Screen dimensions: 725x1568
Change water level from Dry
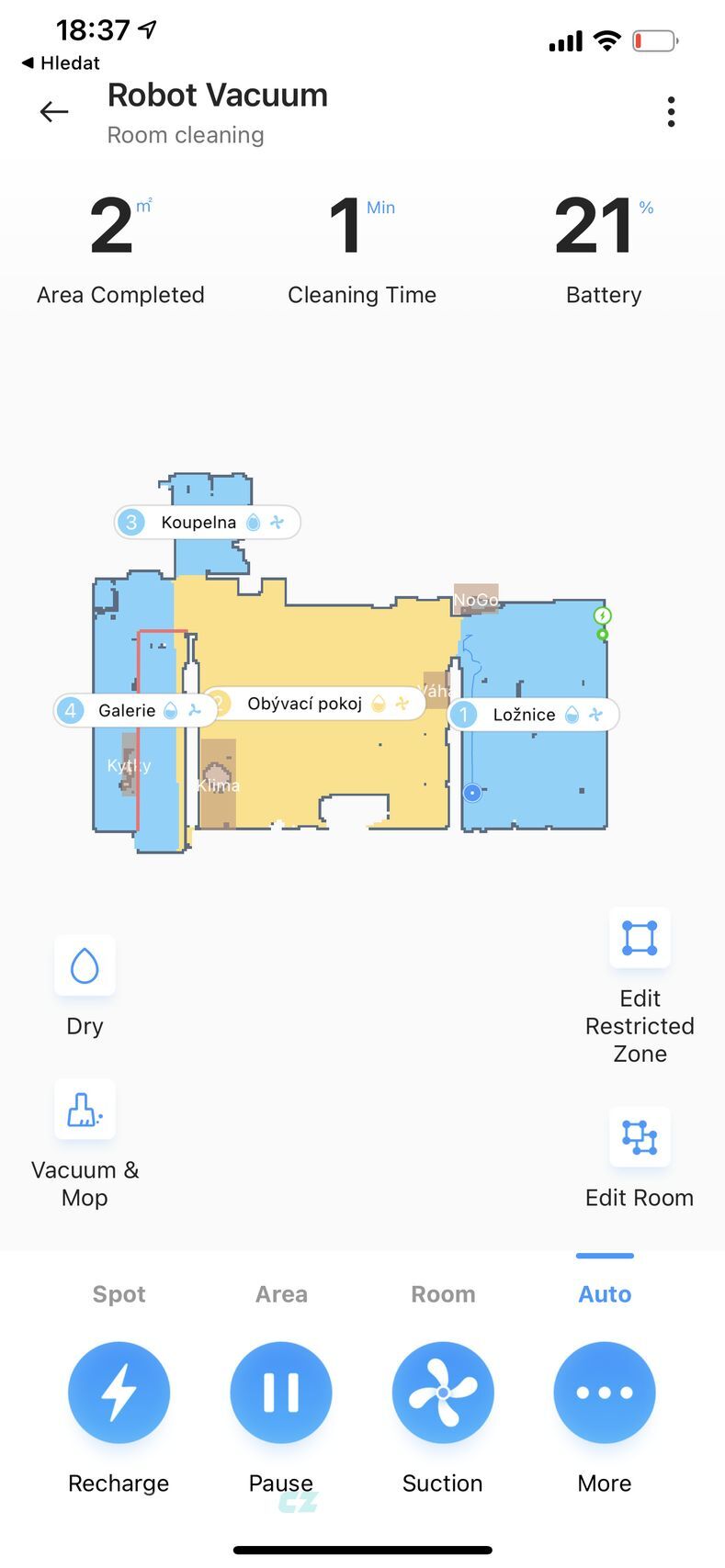[x=85, y=966]
